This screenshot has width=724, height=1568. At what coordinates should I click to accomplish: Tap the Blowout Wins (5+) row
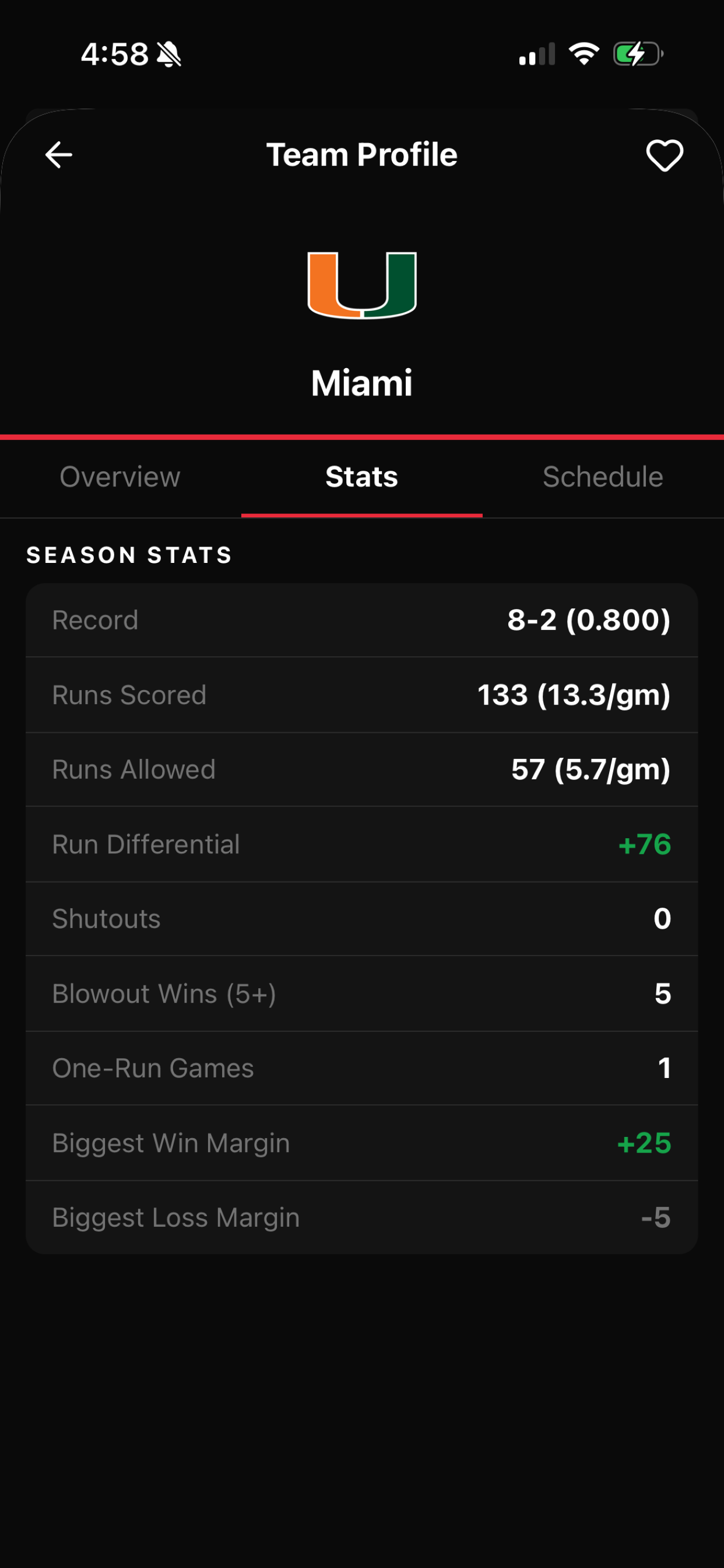[x=362, y=993]
